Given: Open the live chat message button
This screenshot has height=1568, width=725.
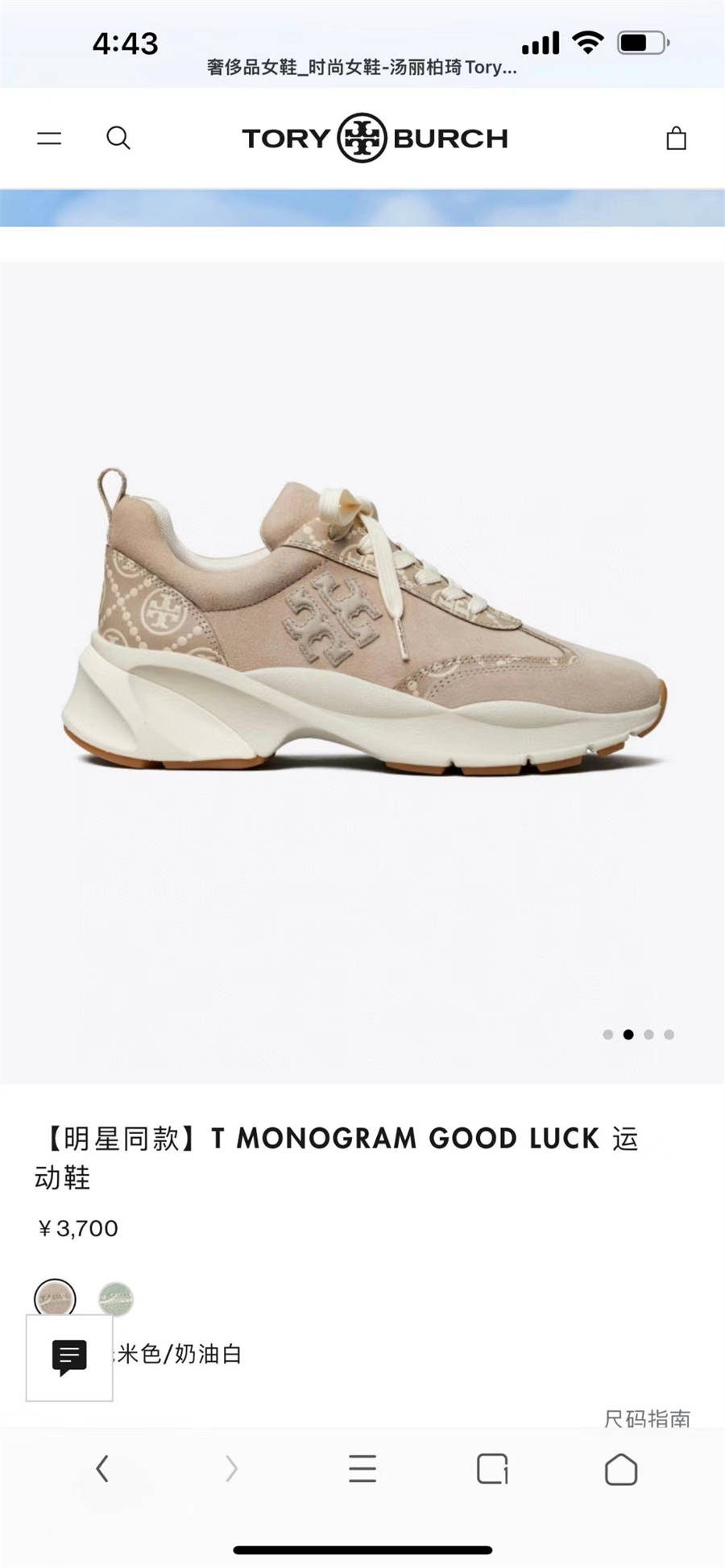Looking at the screenshot, I should (x=69, y=1357).
